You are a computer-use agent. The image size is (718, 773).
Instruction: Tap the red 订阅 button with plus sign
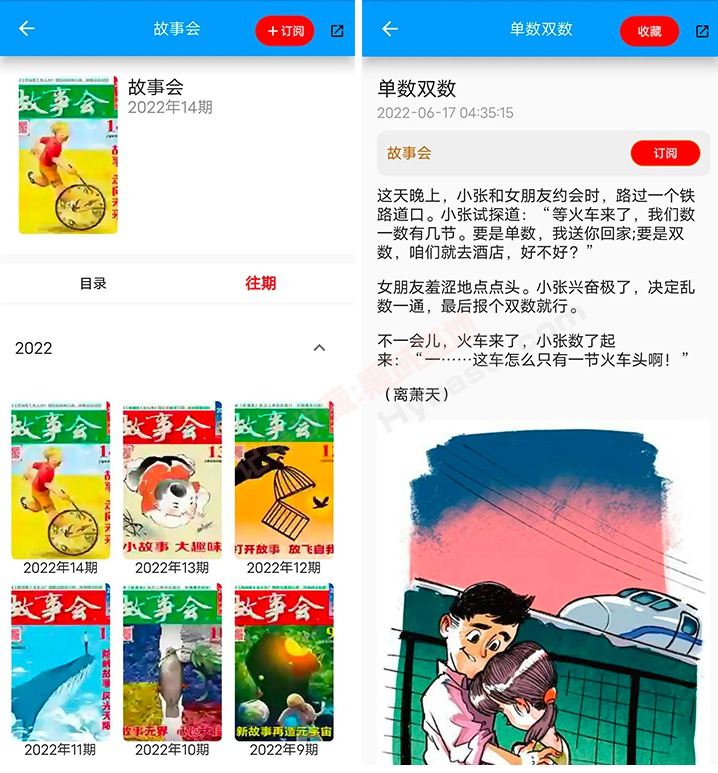[285, 31]
